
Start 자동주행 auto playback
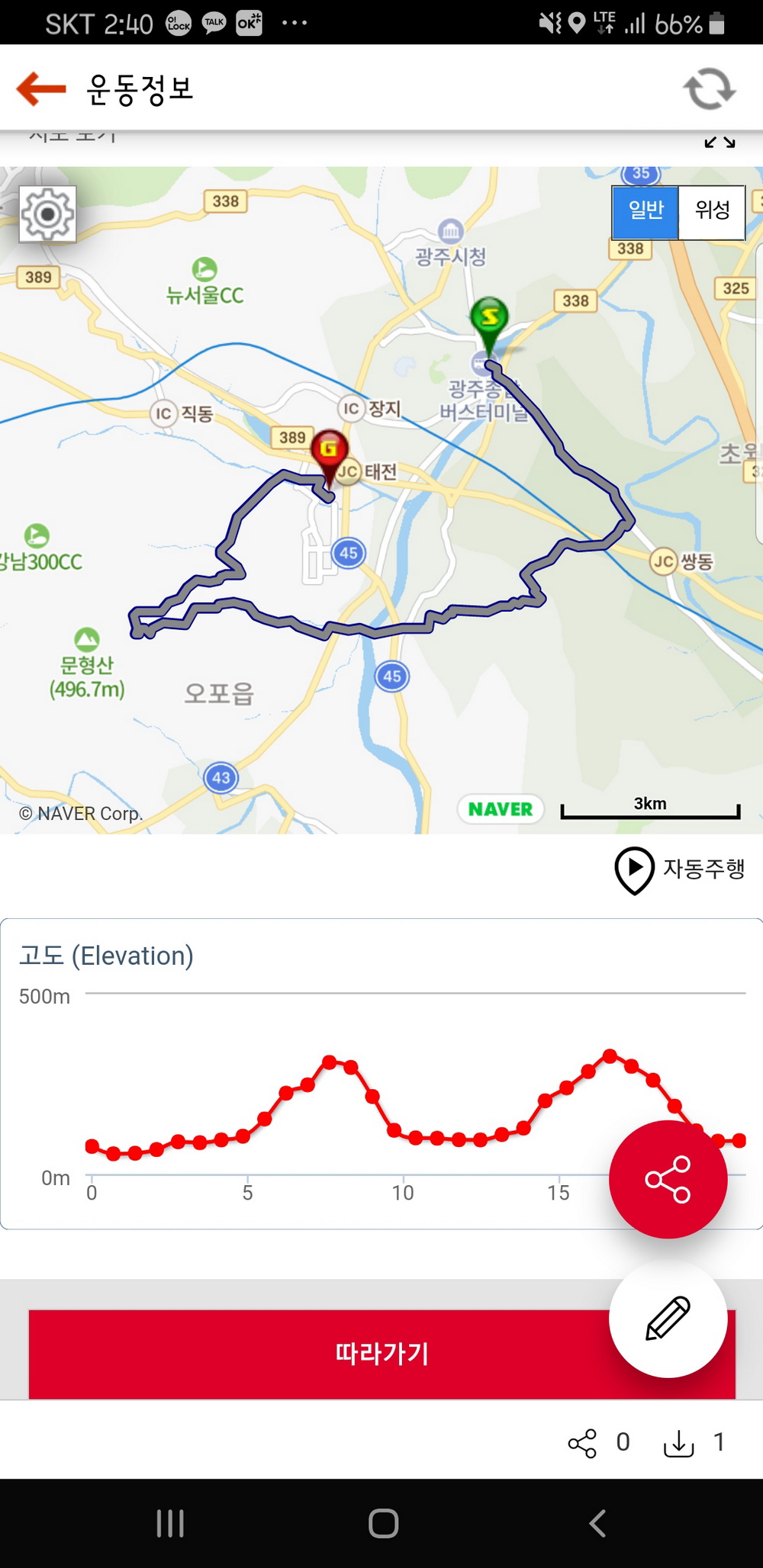point(680,869)
